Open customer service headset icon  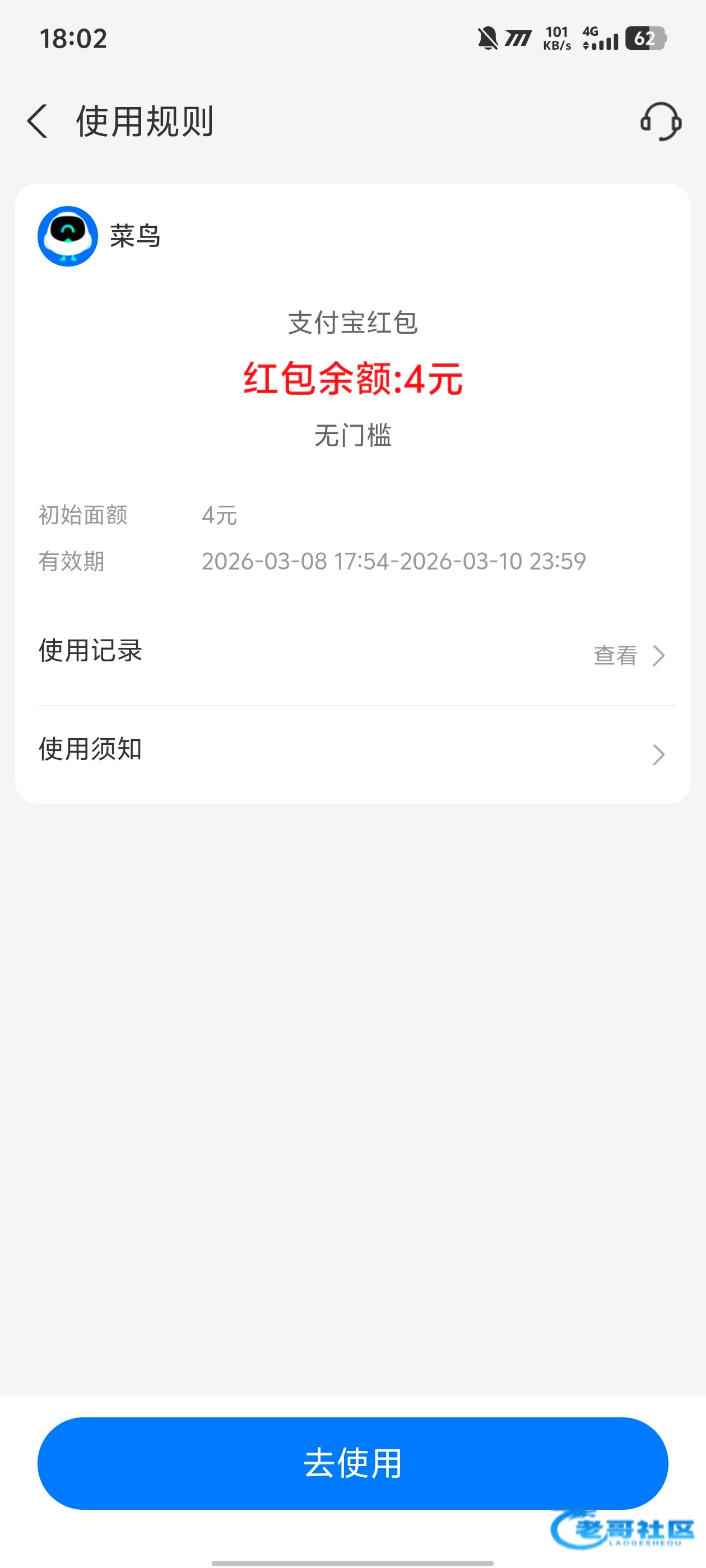click(x=660, y=121)
